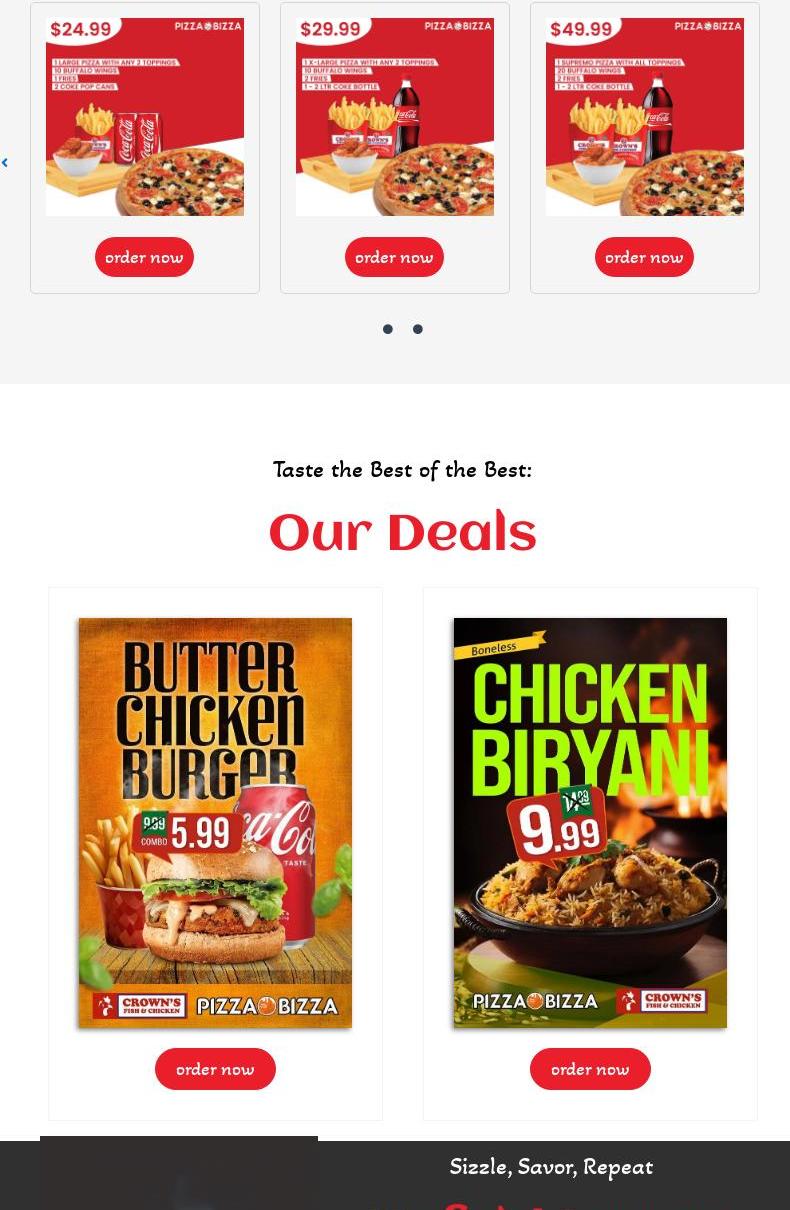Order the Butter Chicken Burger deal
Viewport: 790px width, 1210px height.
tap(215, 1070)
